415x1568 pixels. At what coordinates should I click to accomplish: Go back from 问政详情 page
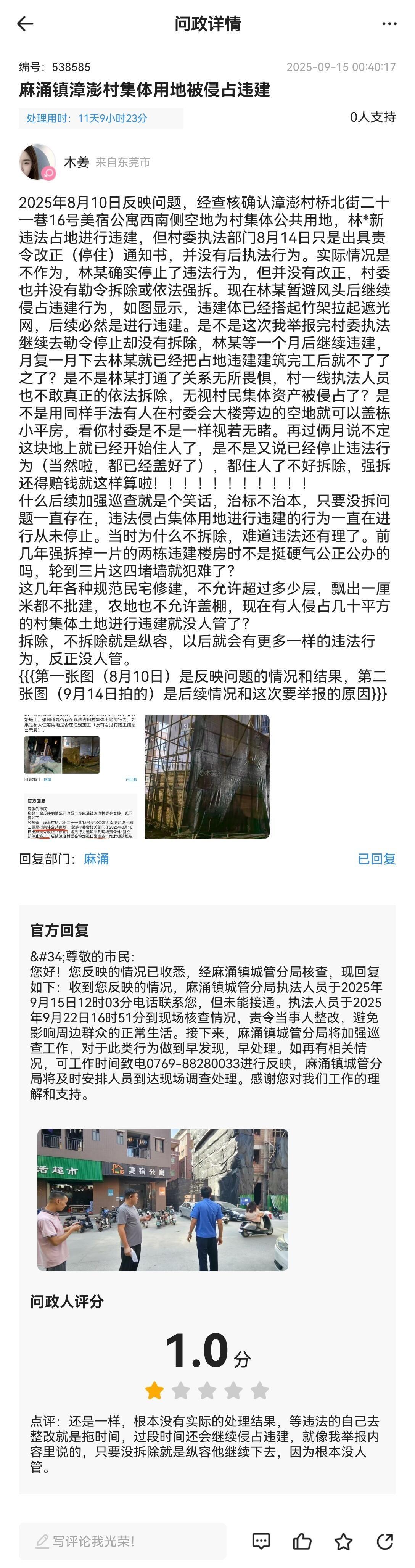click(x=25, y=24)
